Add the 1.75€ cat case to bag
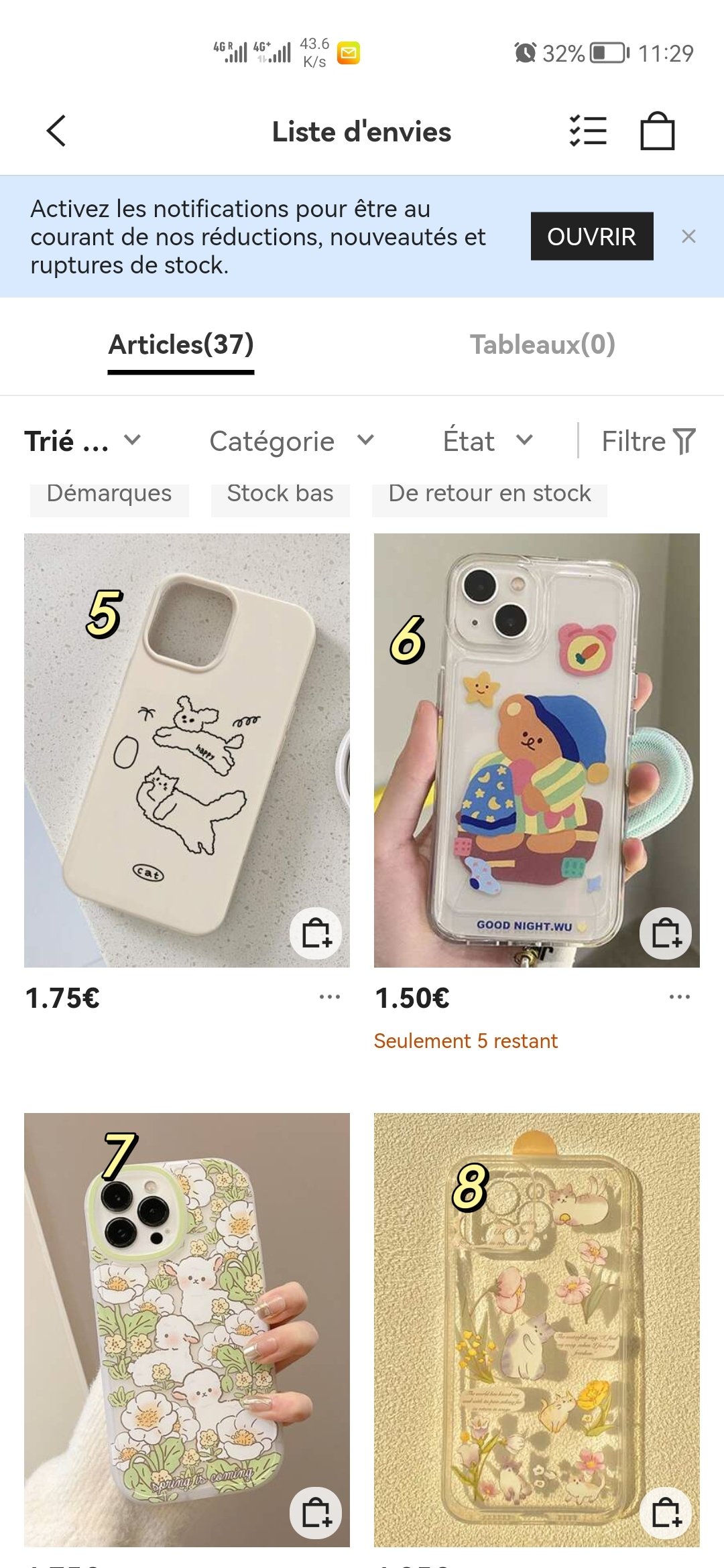Viewport: 724px width, 1568px height. tap(316, 933)
